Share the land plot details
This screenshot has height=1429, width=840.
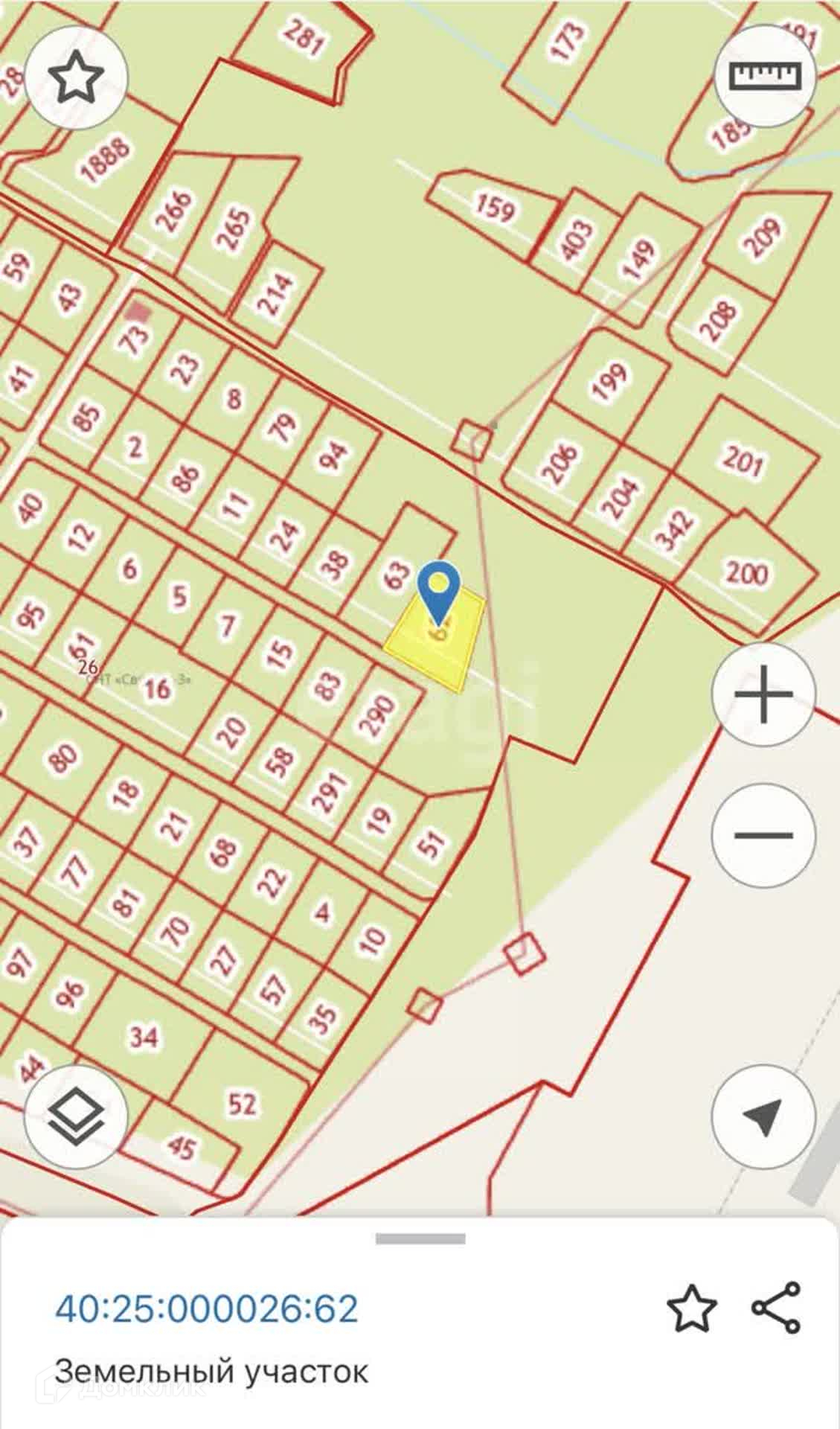click(x=776, y=1308)
